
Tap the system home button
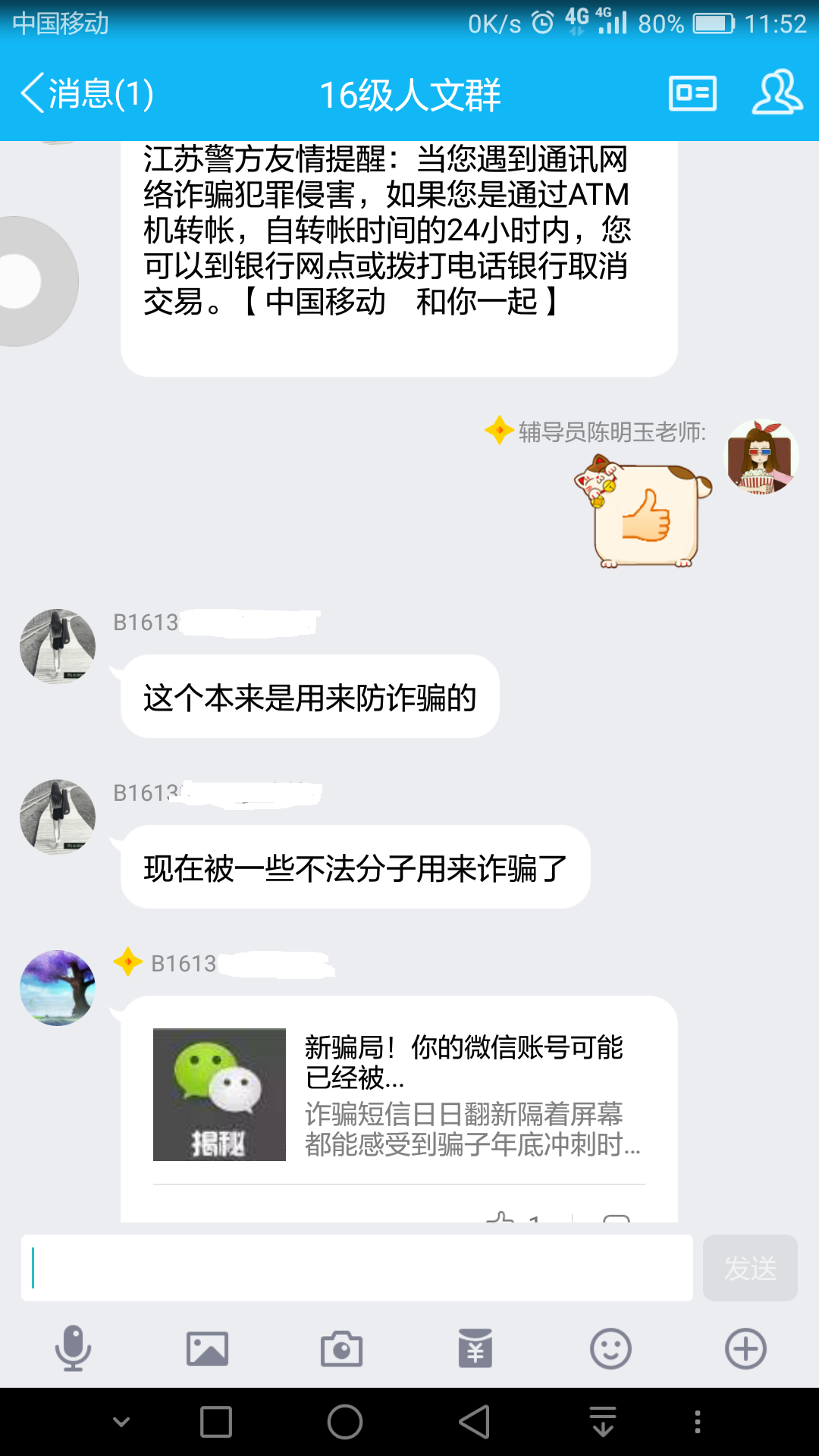[x=345, y=1422]
